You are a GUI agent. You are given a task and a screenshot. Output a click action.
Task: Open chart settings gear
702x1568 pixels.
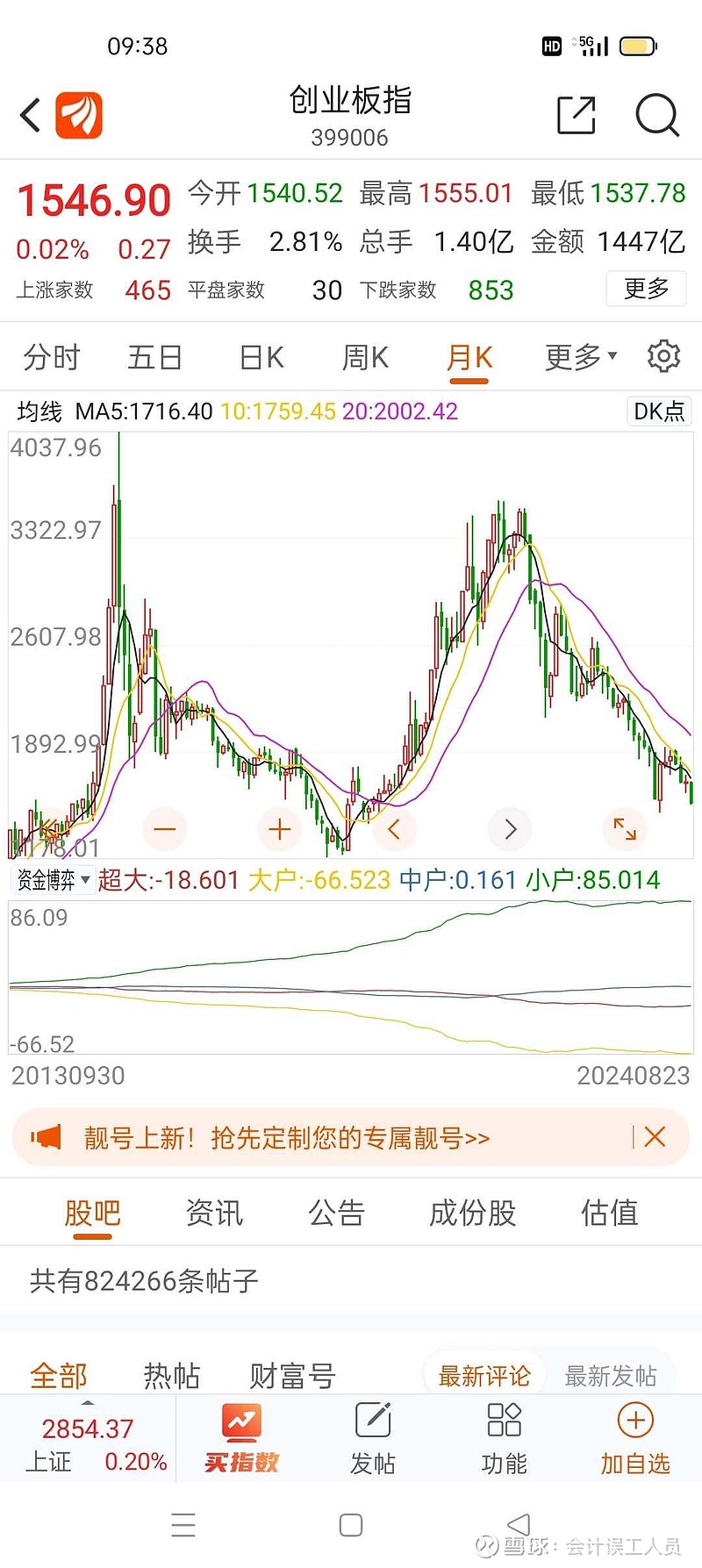pyautogui.click(x=663, y=356)
